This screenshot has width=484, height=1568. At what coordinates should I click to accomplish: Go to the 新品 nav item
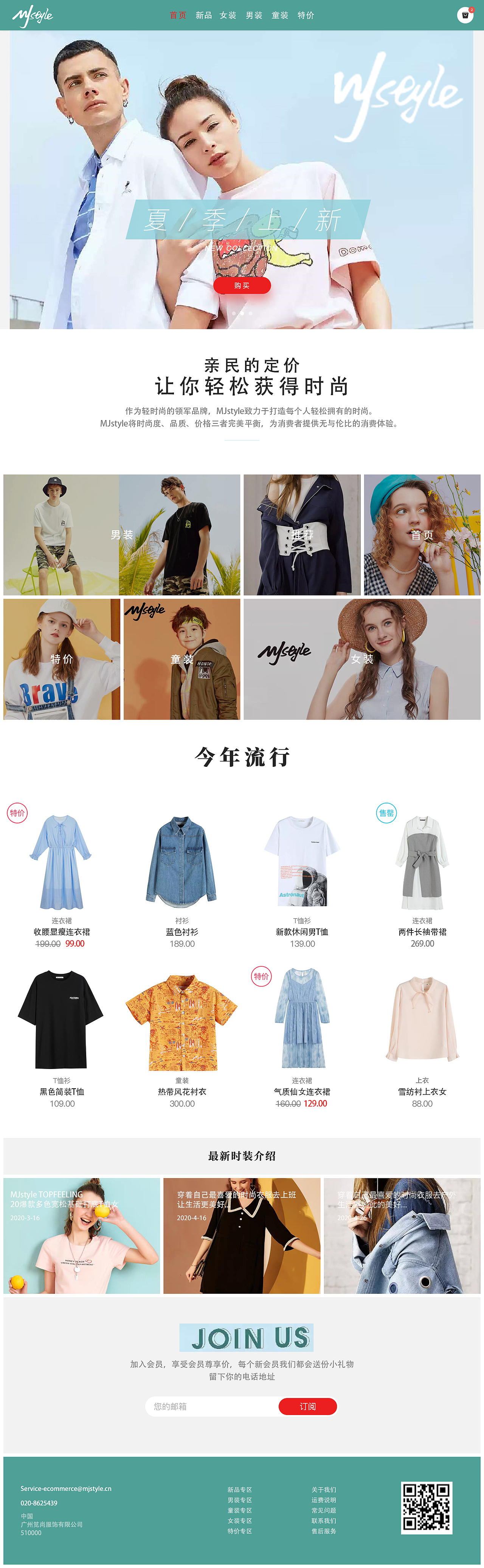pyautogui.click(x=203, y=15)
